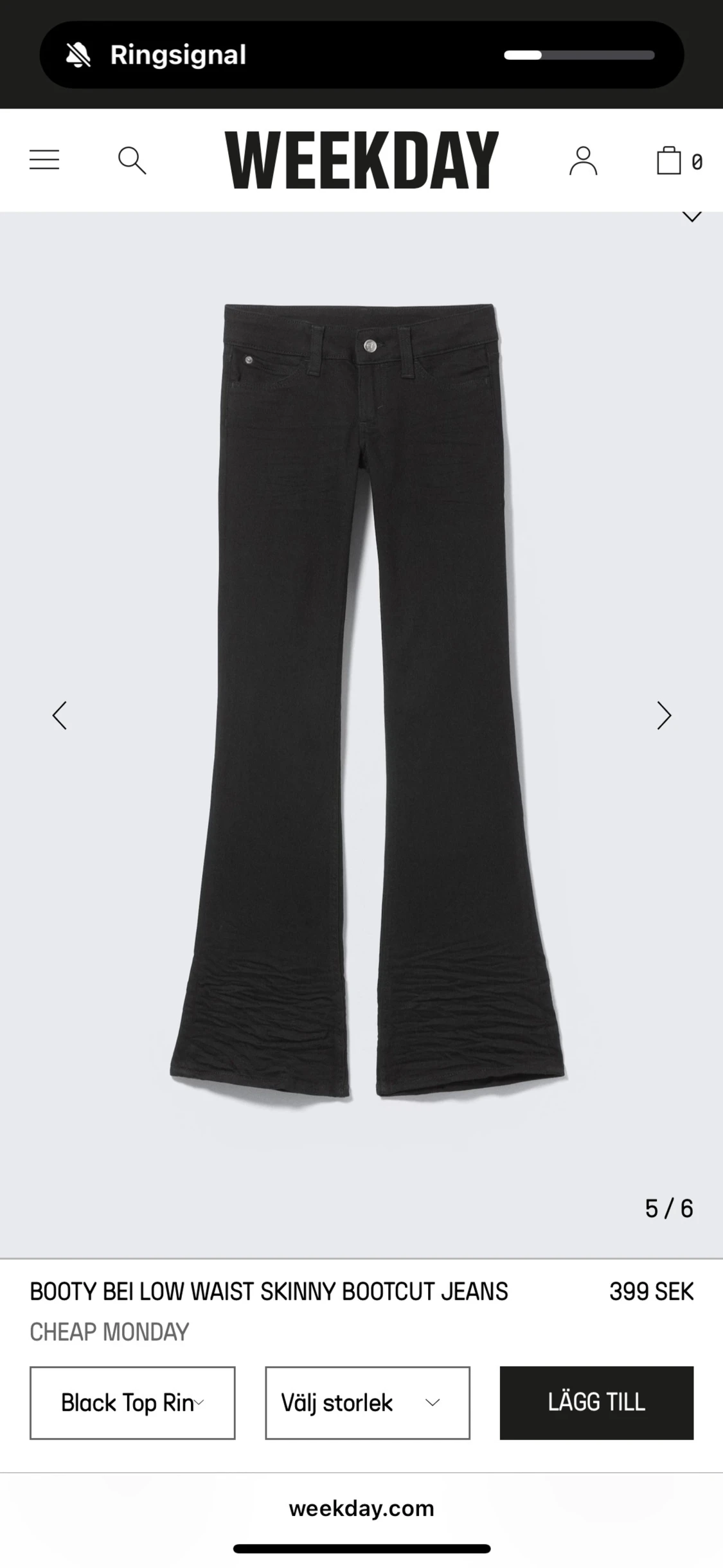Screen dimensions: 723x1568
Task: Open the shopping bag
Action: click(x=670, y=160)
